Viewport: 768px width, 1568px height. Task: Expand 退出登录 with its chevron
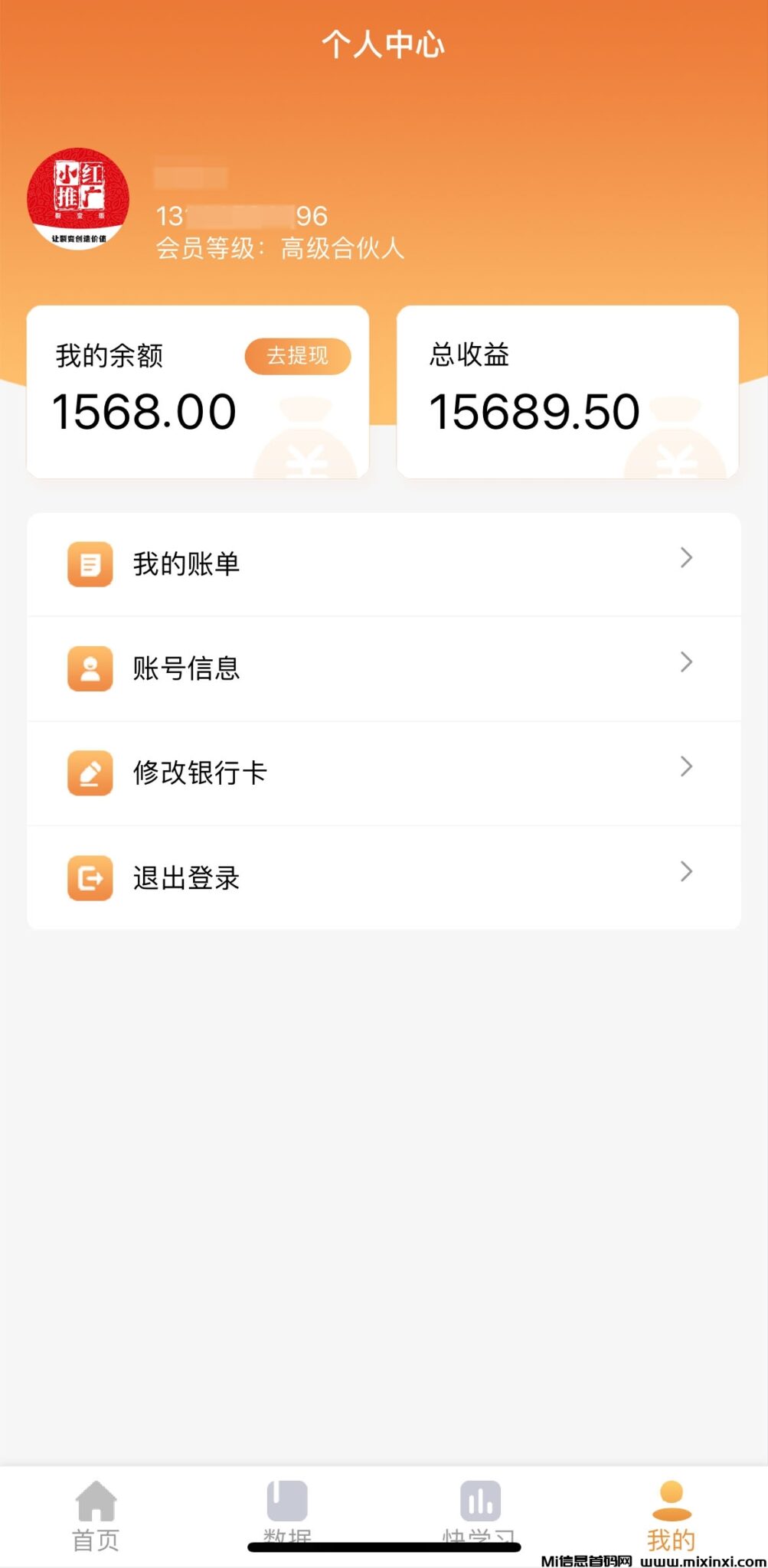[x=685, y=871]
